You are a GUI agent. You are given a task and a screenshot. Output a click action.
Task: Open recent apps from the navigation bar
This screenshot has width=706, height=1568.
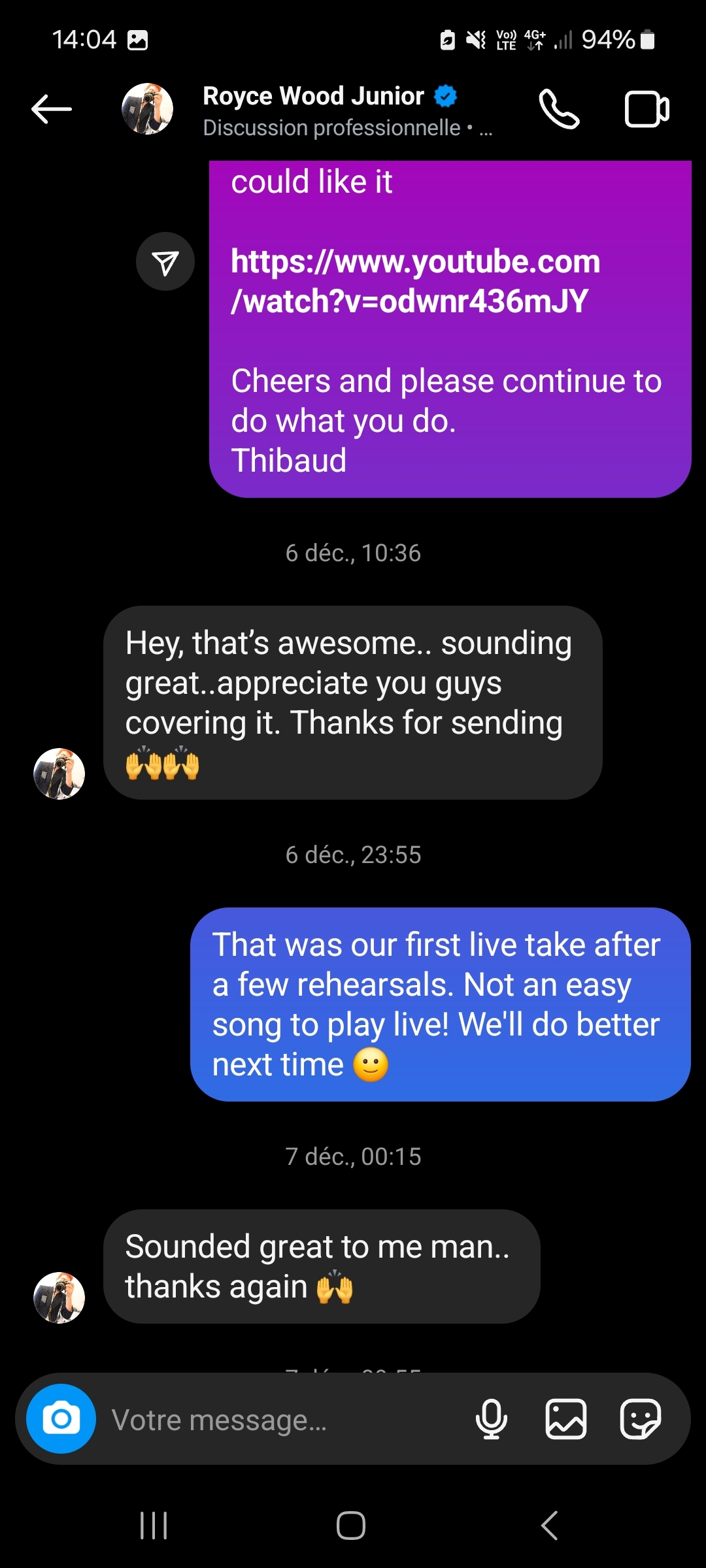coord(154,1526)
